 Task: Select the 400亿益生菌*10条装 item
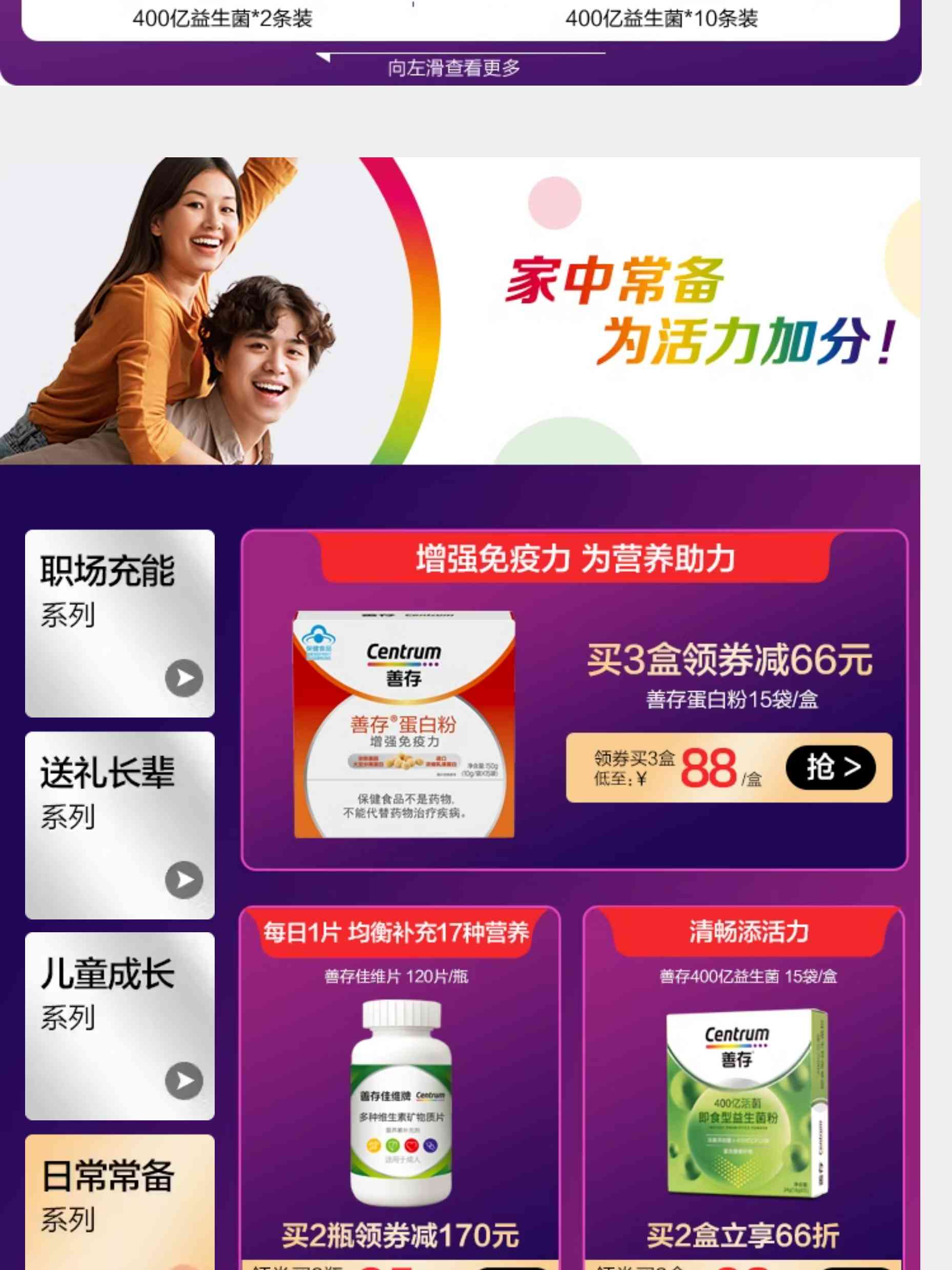661,19
